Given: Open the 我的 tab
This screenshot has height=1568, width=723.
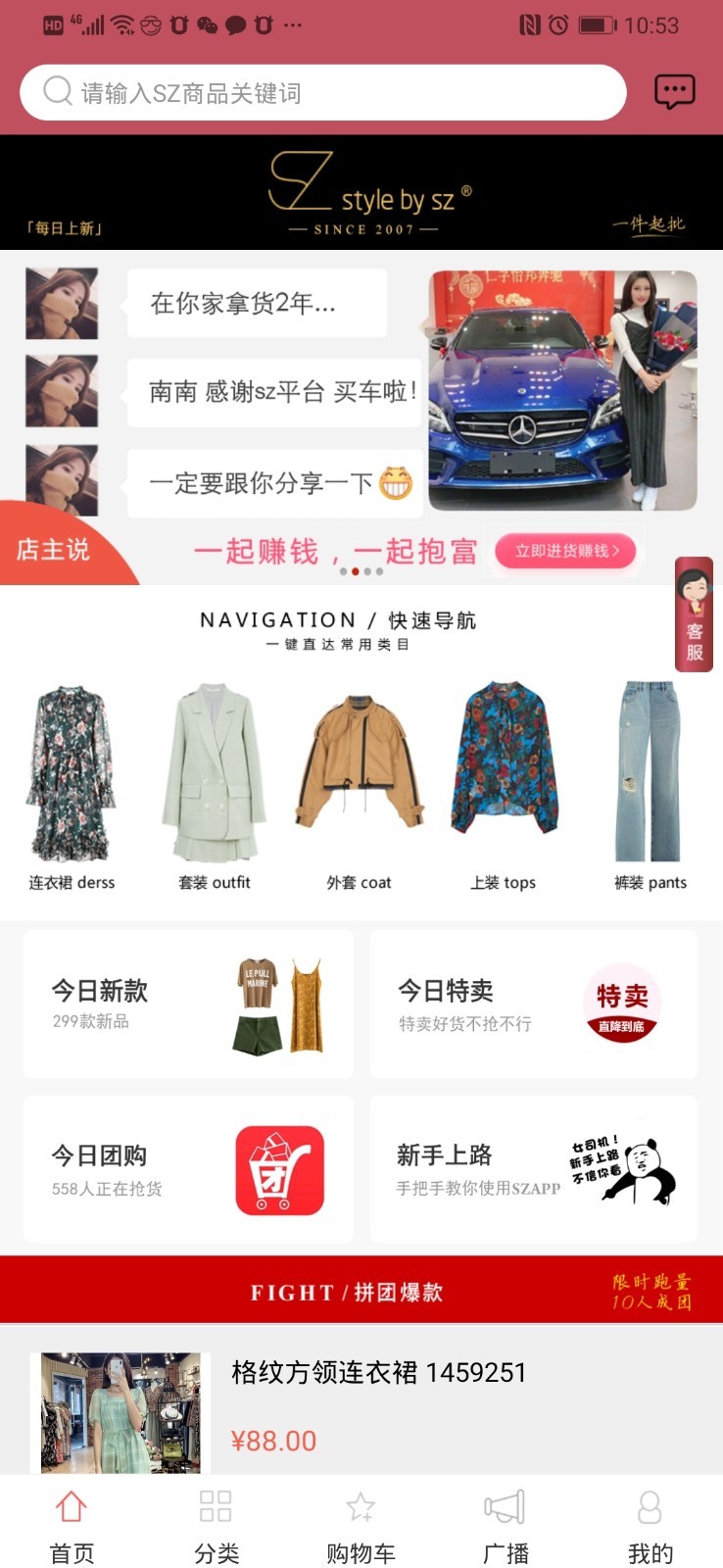Looking at the screenshot, I should point(650,1526).
